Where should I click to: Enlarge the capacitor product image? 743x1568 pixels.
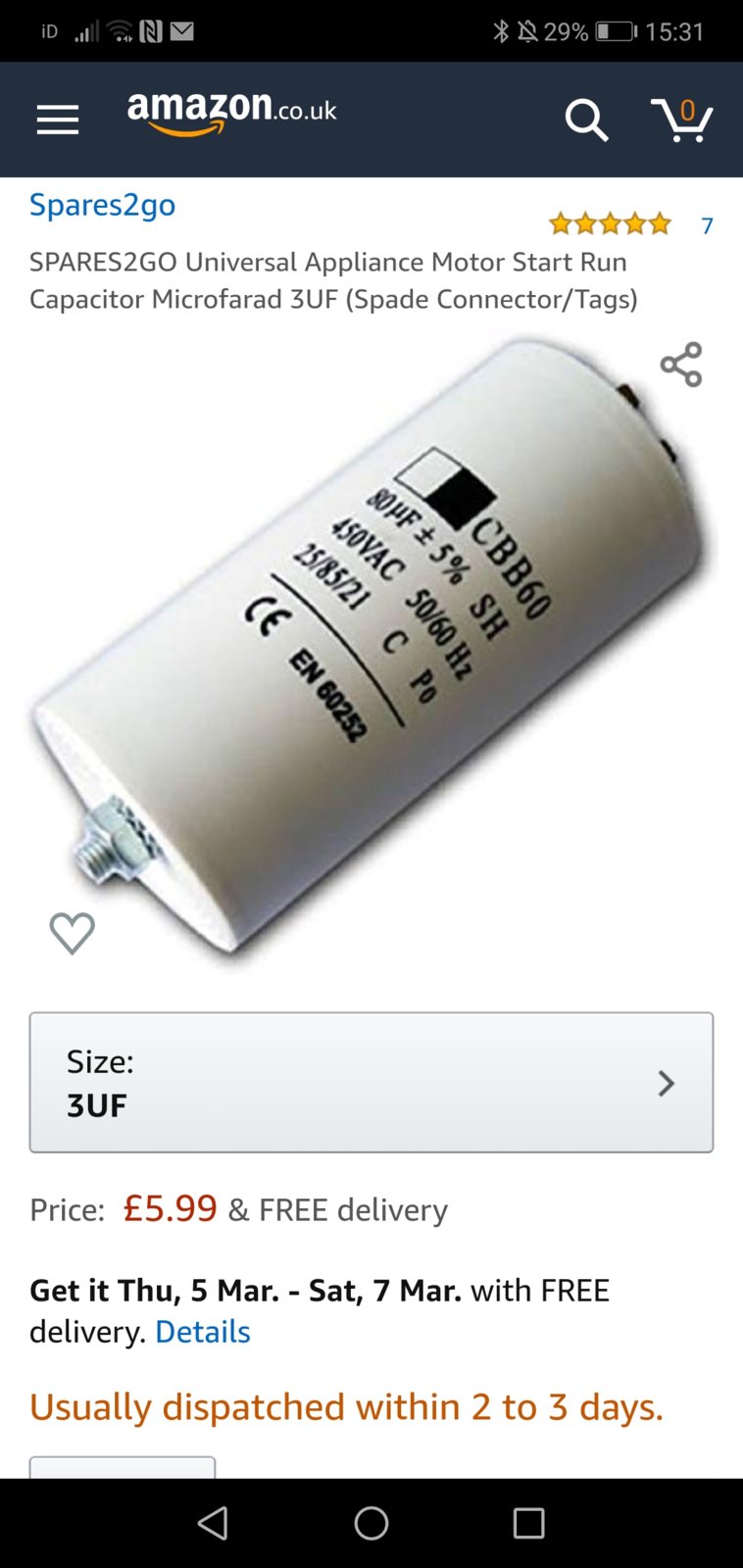tap(372, 647)
